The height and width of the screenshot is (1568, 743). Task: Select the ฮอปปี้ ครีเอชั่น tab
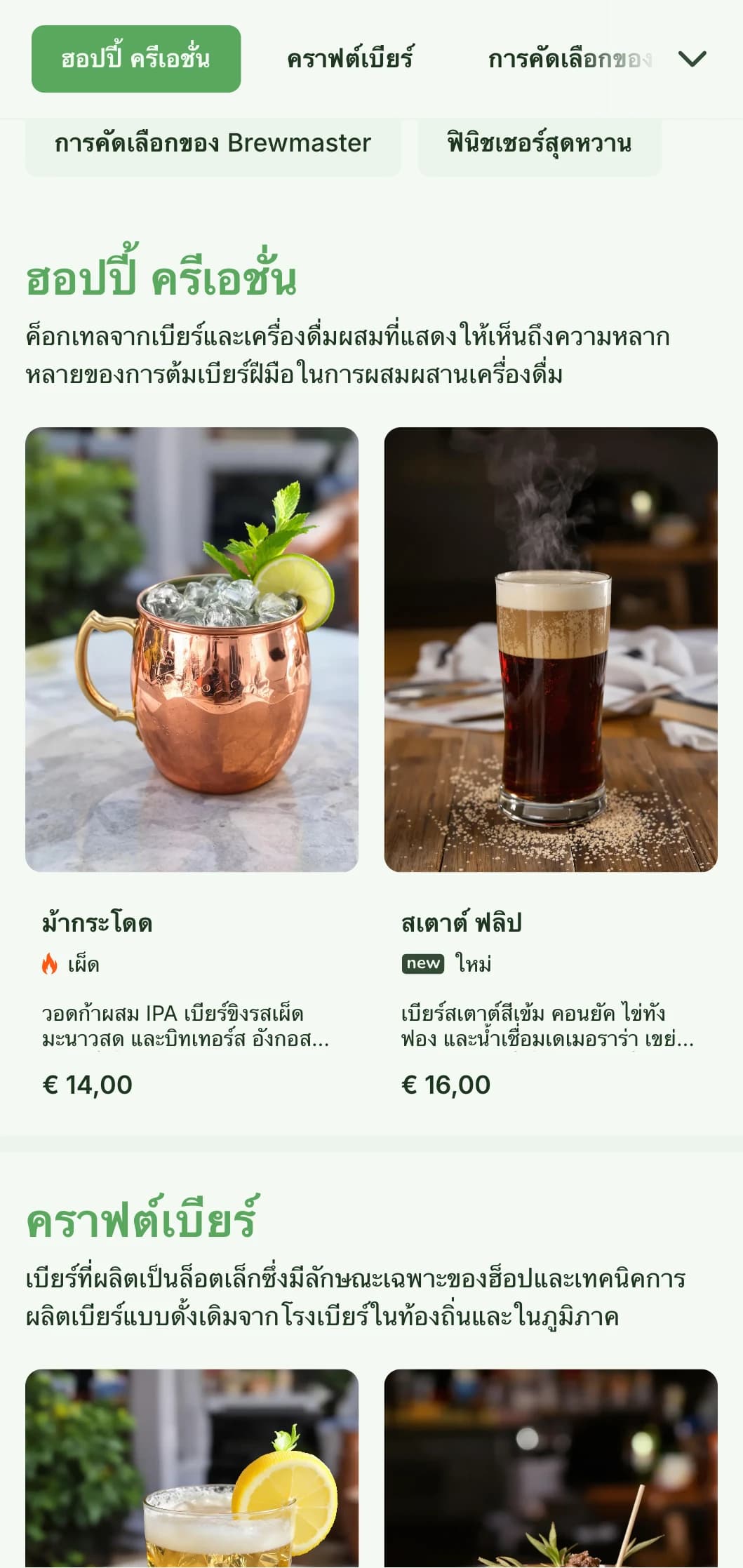coord(136,59)
